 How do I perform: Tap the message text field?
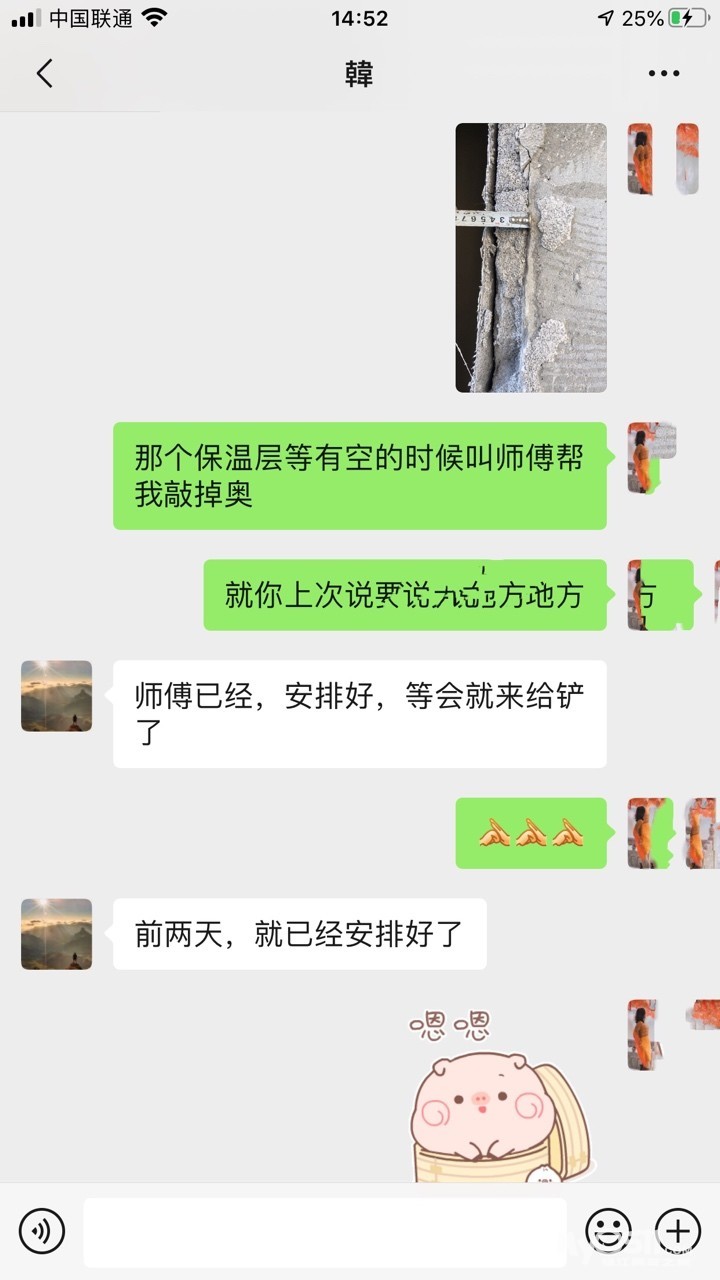click(x=324, y=1232)
